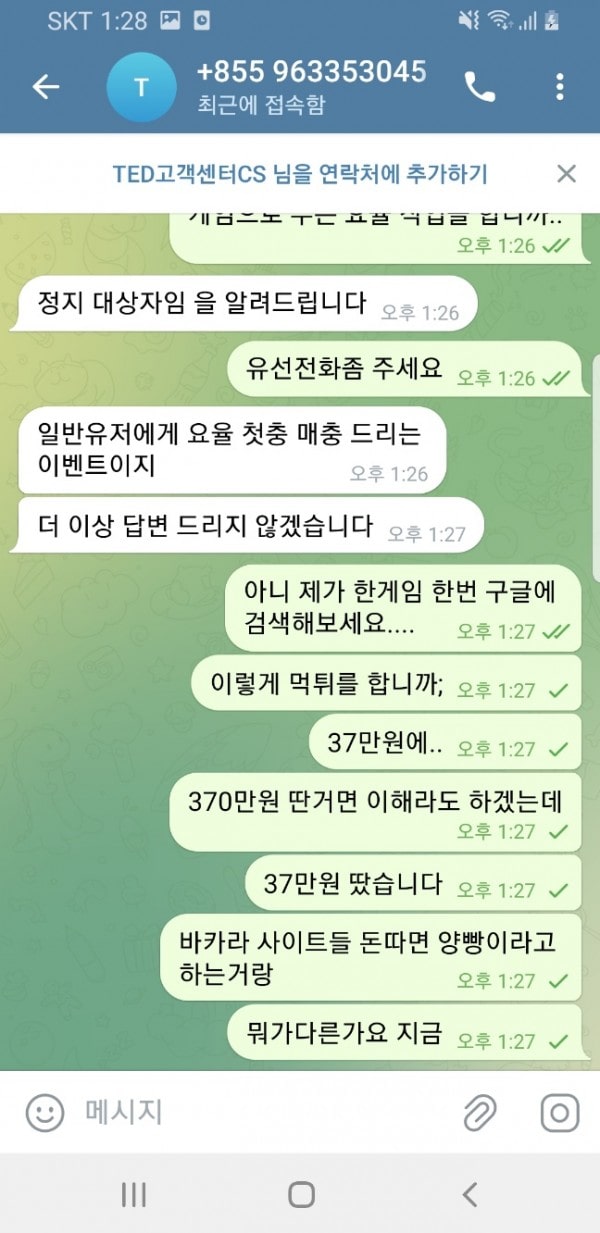Call +855 963353045
The height and width of the screenshot is (1233, 600).
click(x=480, y=87)
